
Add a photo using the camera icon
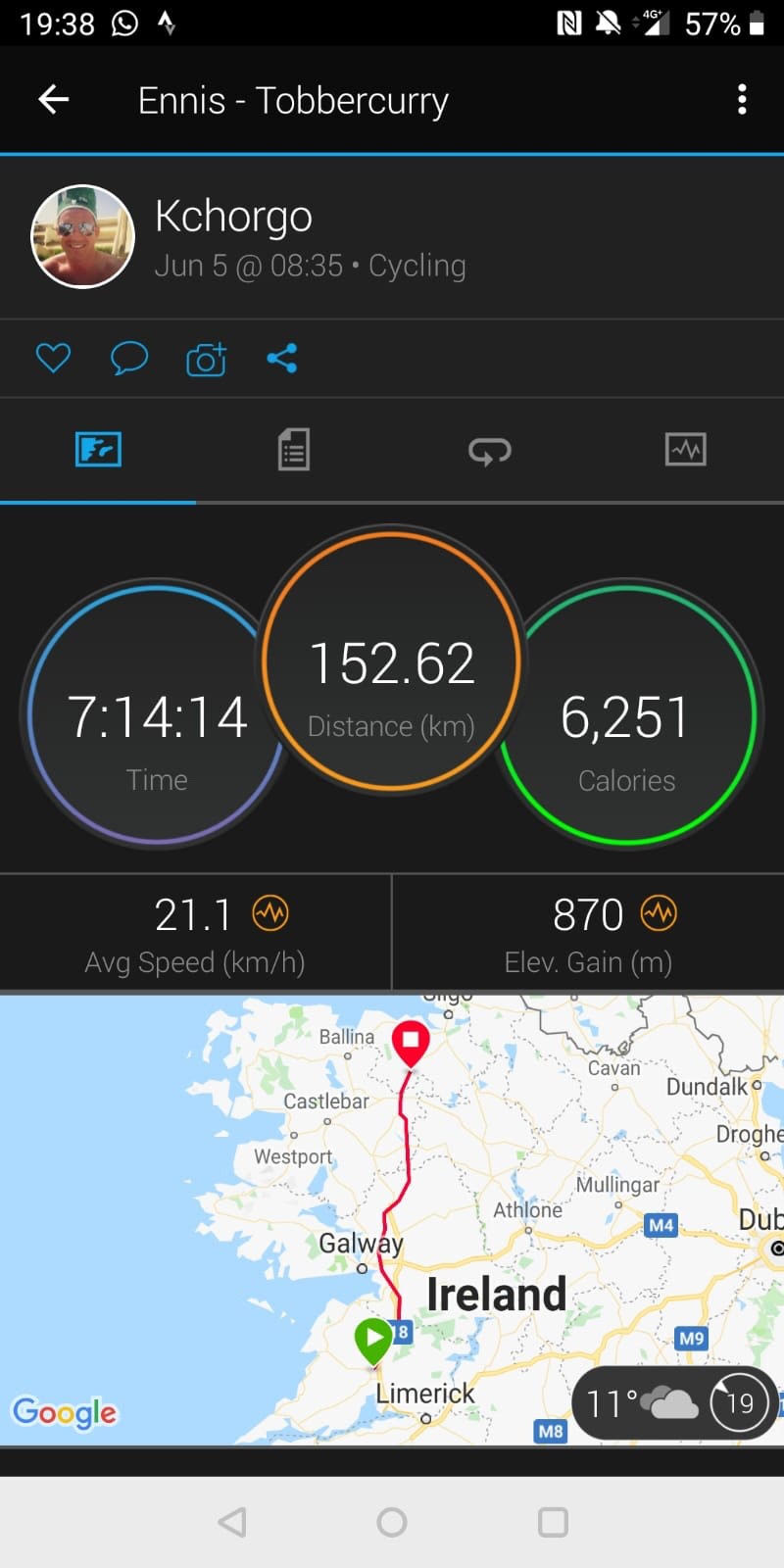point(206,359)
